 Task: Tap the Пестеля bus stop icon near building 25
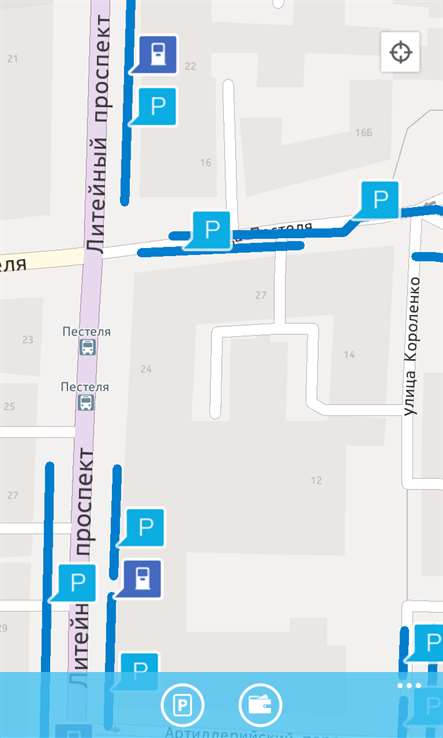tap(86, 402)
